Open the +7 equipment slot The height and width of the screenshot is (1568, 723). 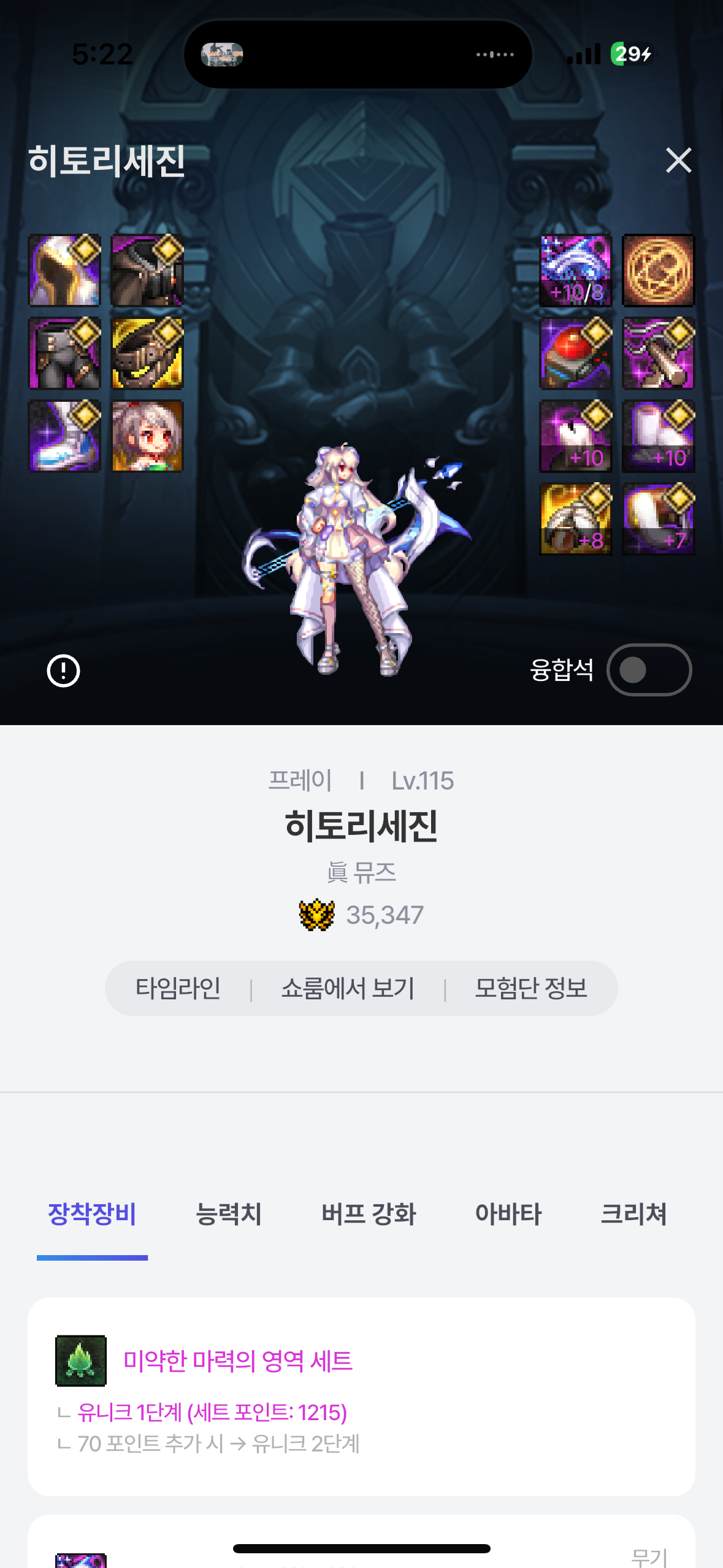(658, 519)
